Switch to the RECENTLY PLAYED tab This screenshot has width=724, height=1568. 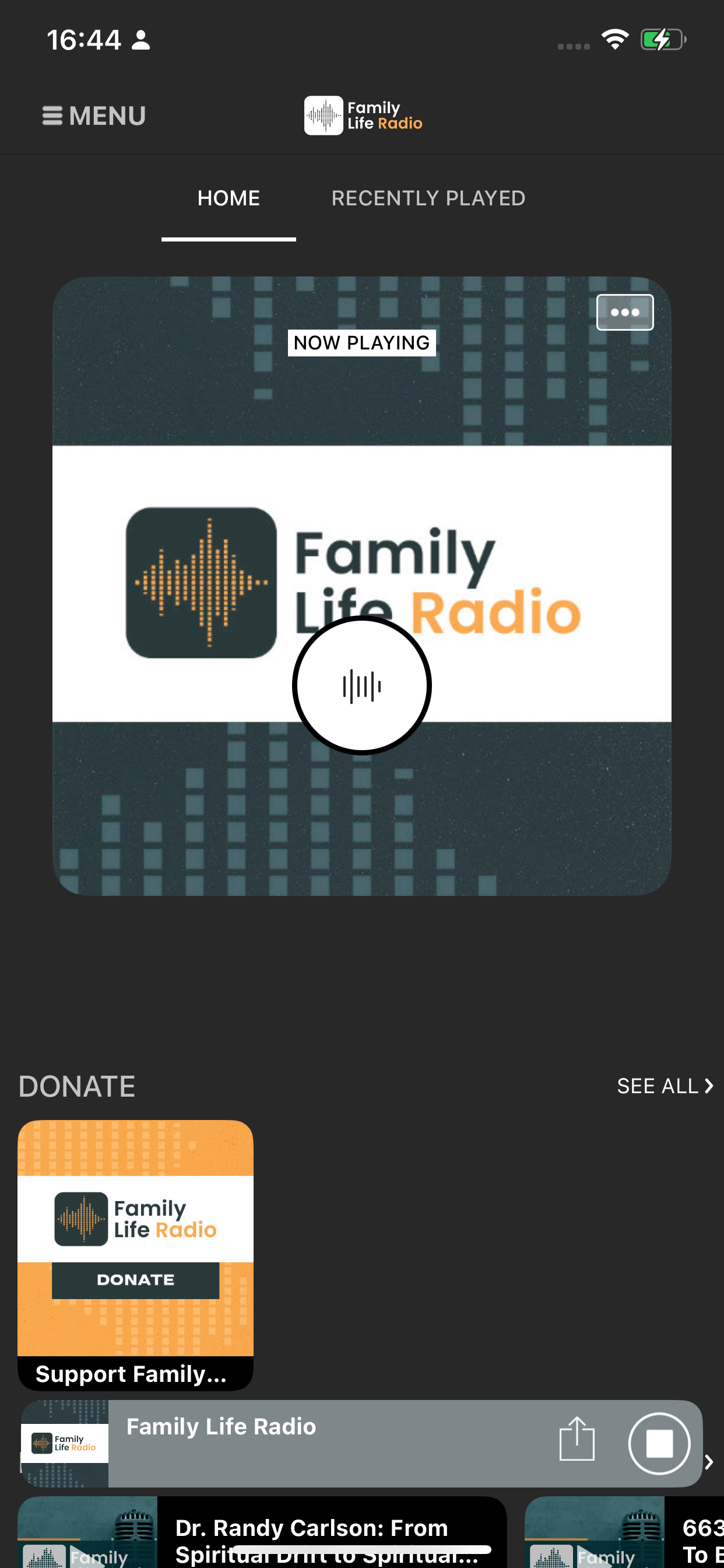click(428, 198)
